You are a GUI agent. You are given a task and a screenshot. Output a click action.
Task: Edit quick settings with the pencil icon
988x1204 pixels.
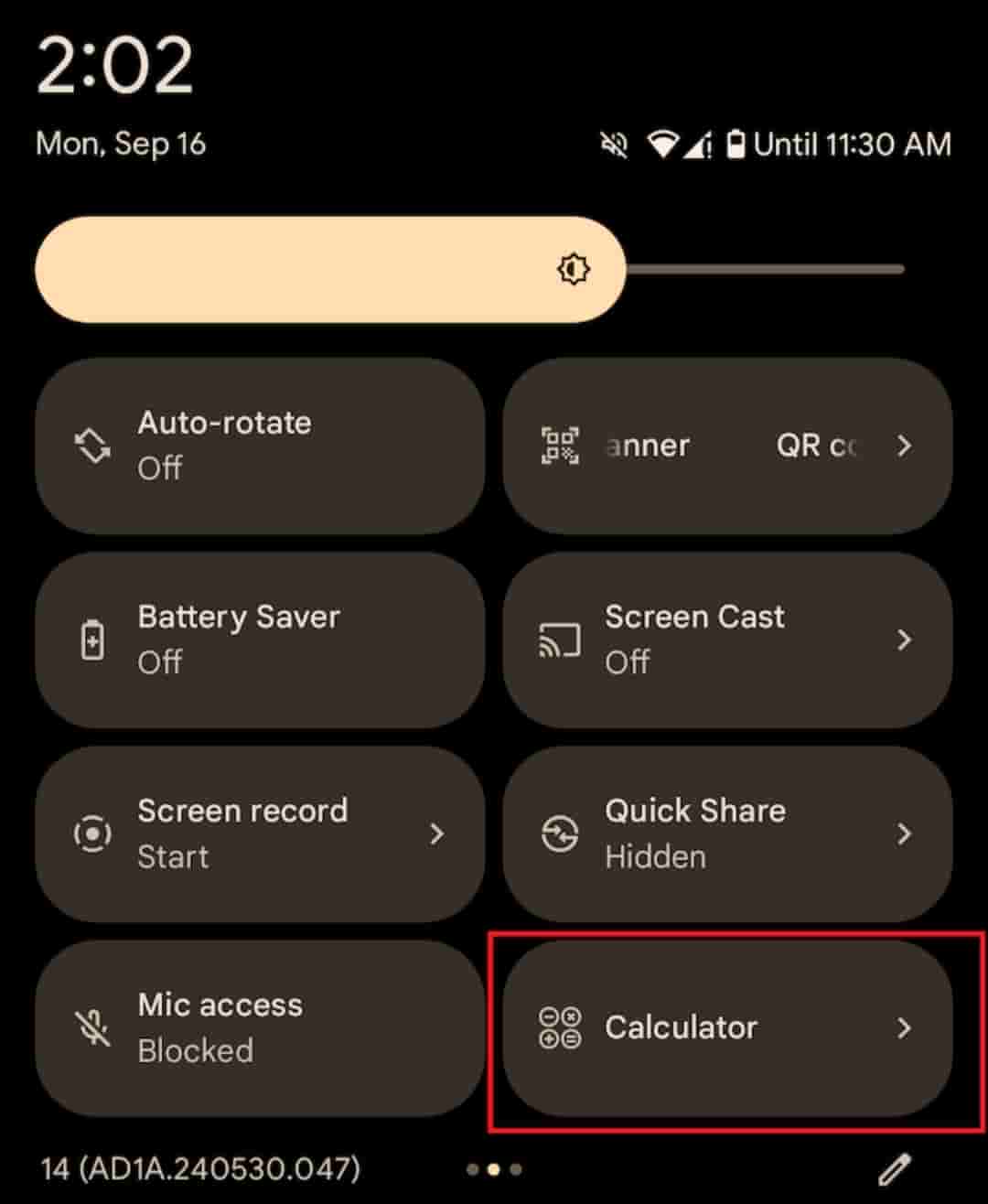pos(894,1169)
